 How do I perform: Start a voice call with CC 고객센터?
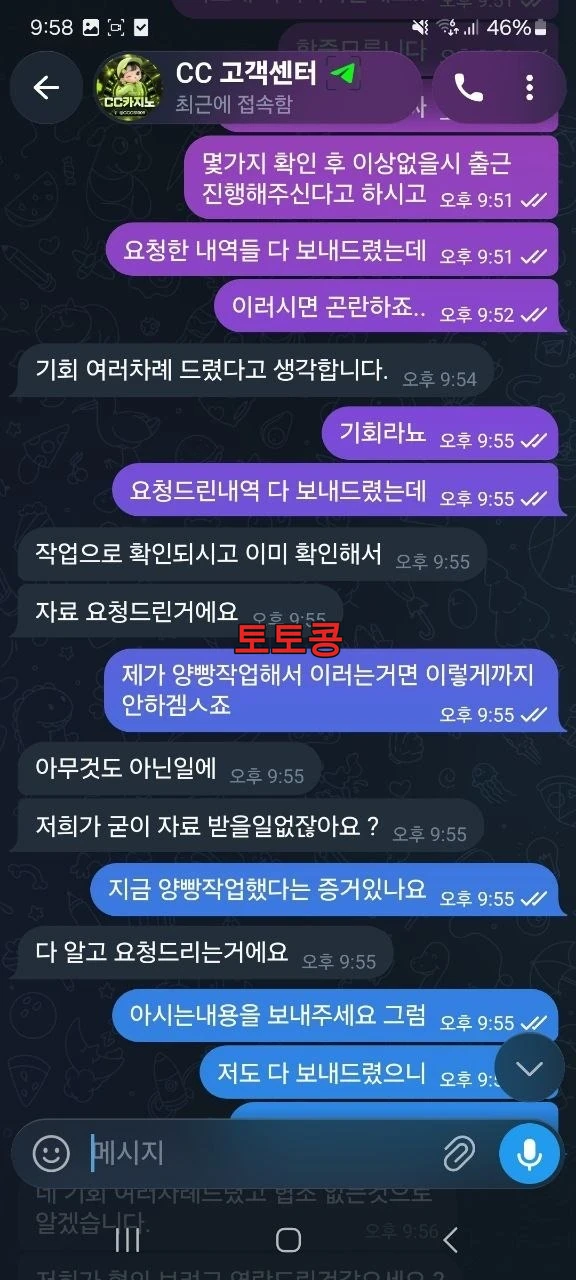coord(468,88)
